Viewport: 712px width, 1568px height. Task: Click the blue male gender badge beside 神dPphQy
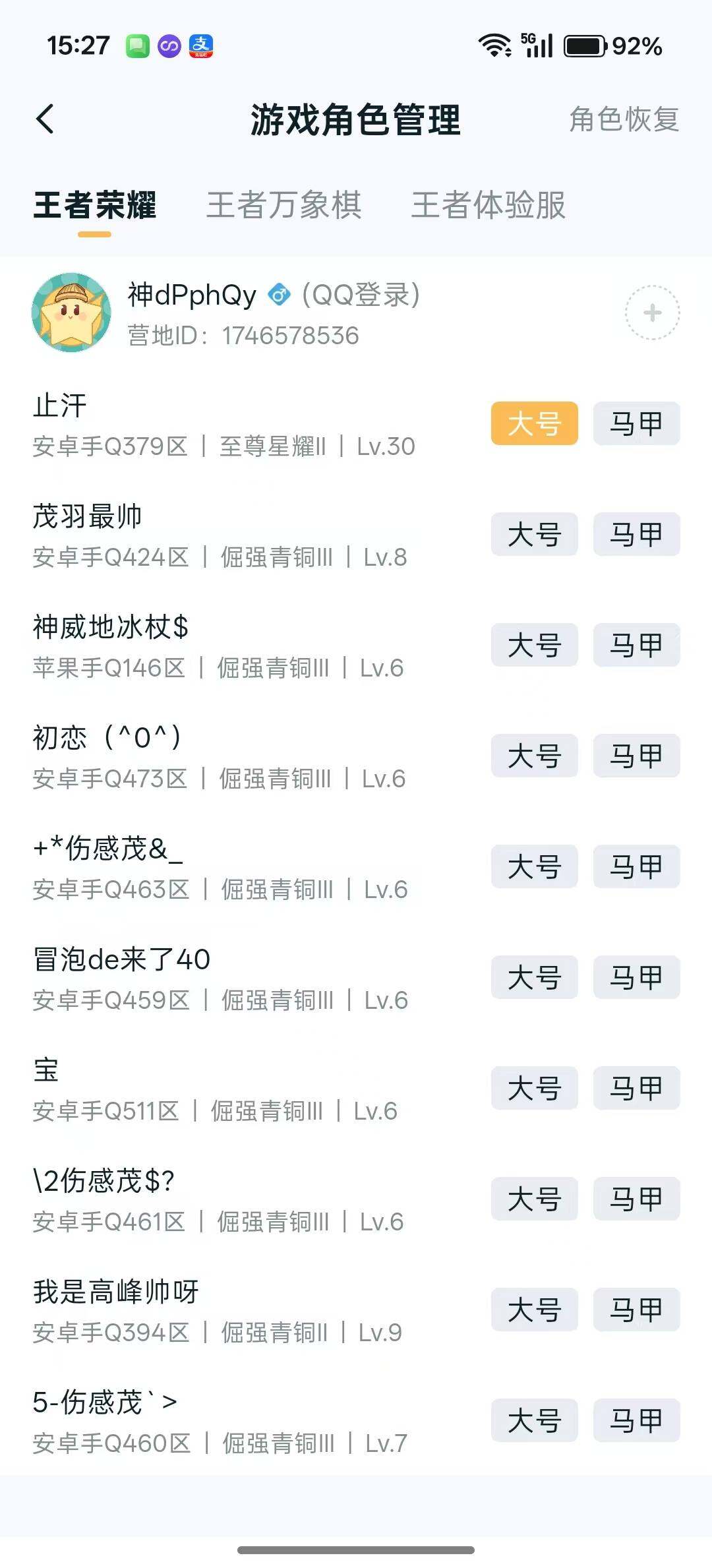tap(280, 295)
